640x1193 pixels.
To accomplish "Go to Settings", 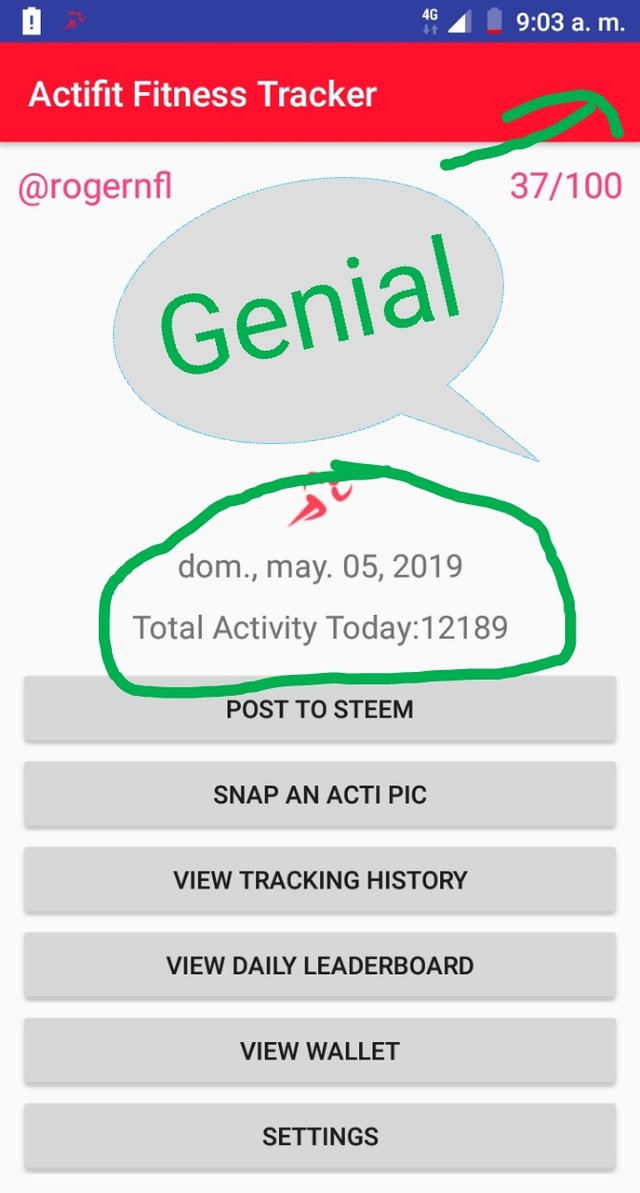I will point(320,1136).
